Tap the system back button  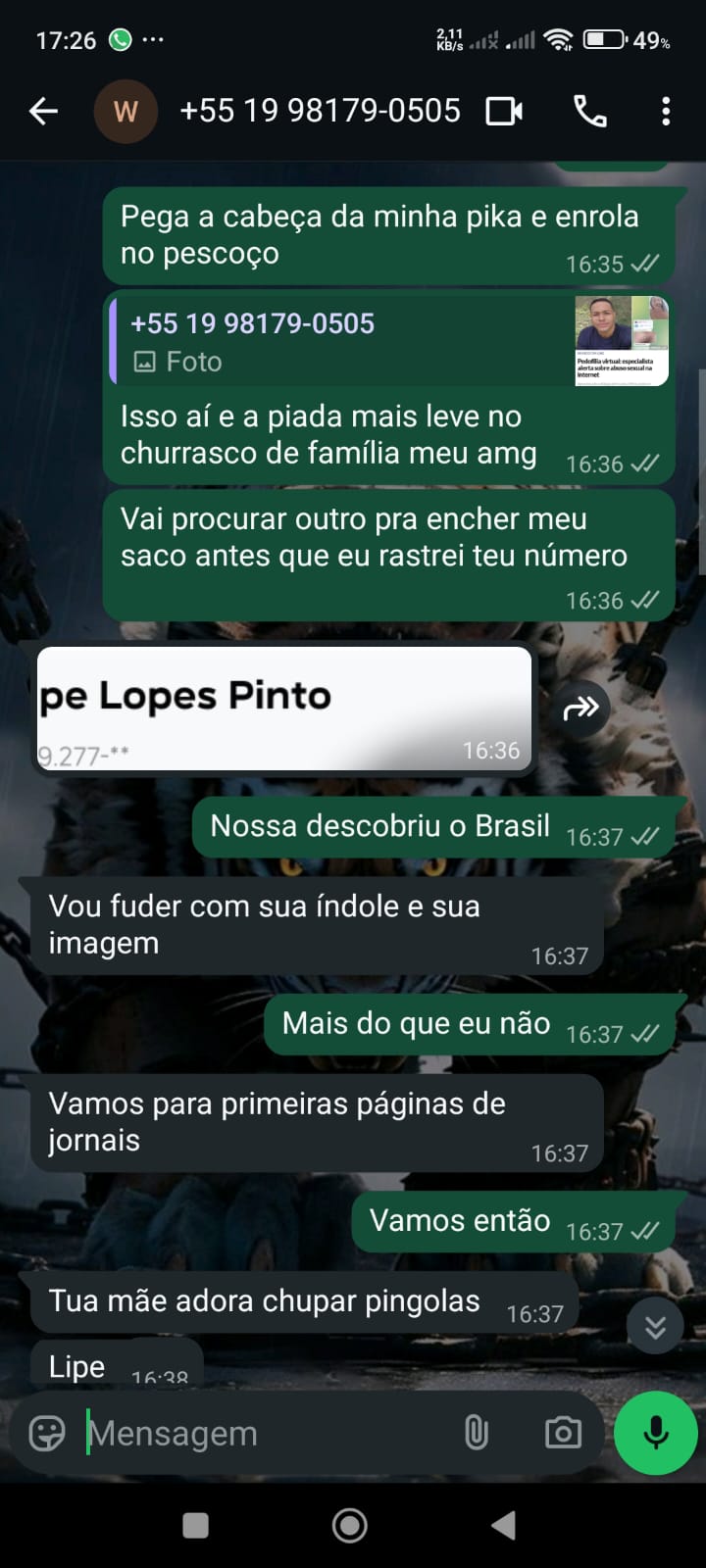point(504,1525)
